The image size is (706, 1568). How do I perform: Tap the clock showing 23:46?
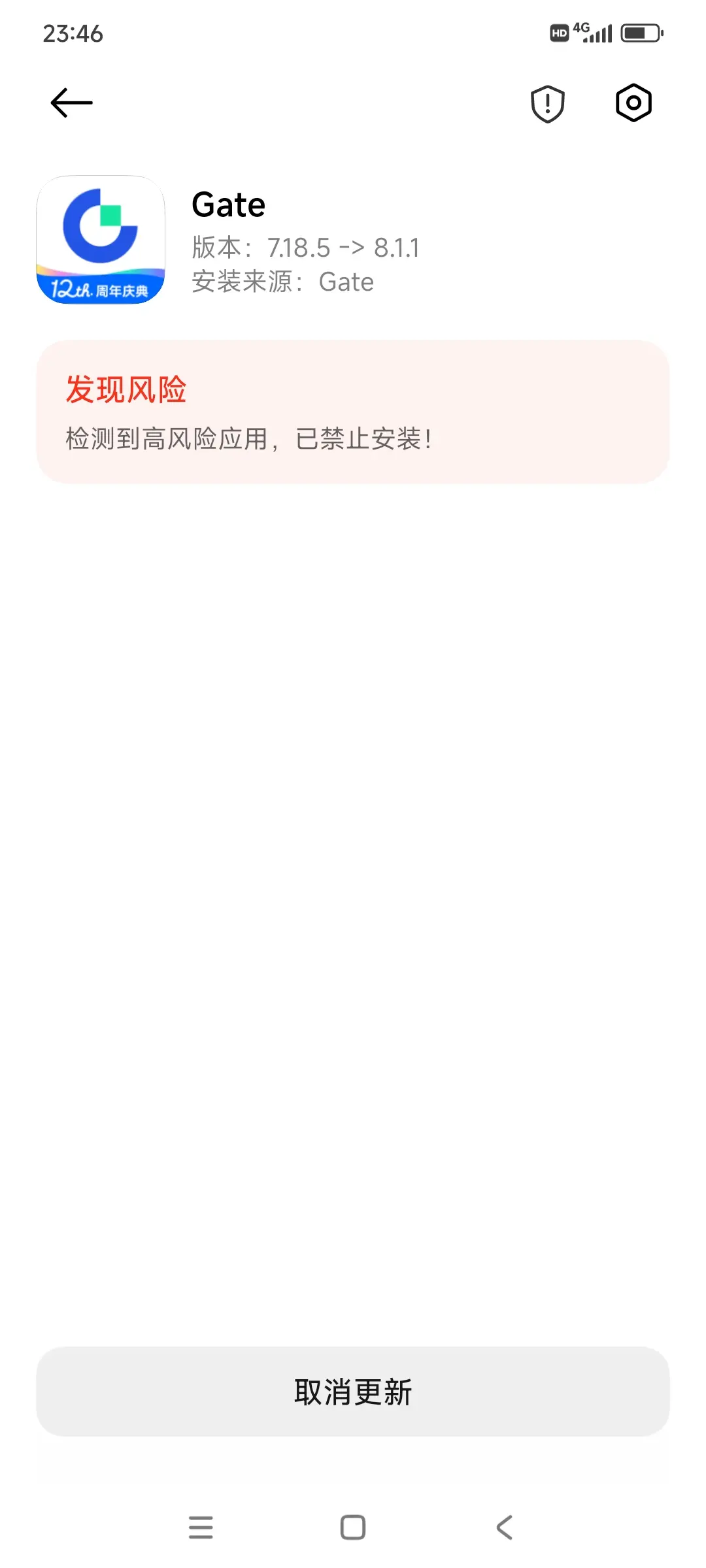tap(72, 33)
